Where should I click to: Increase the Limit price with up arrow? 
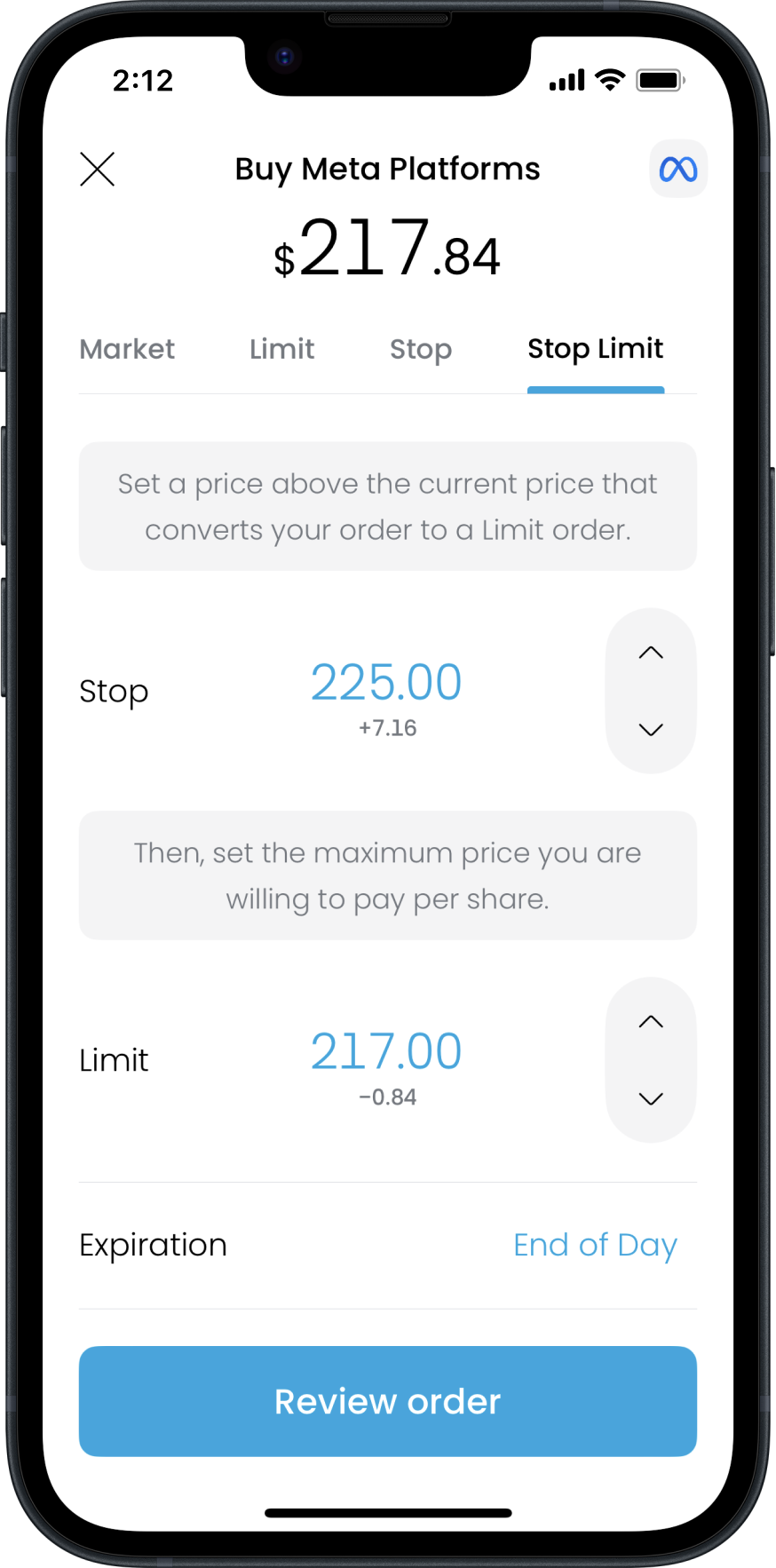point(651,1022)
